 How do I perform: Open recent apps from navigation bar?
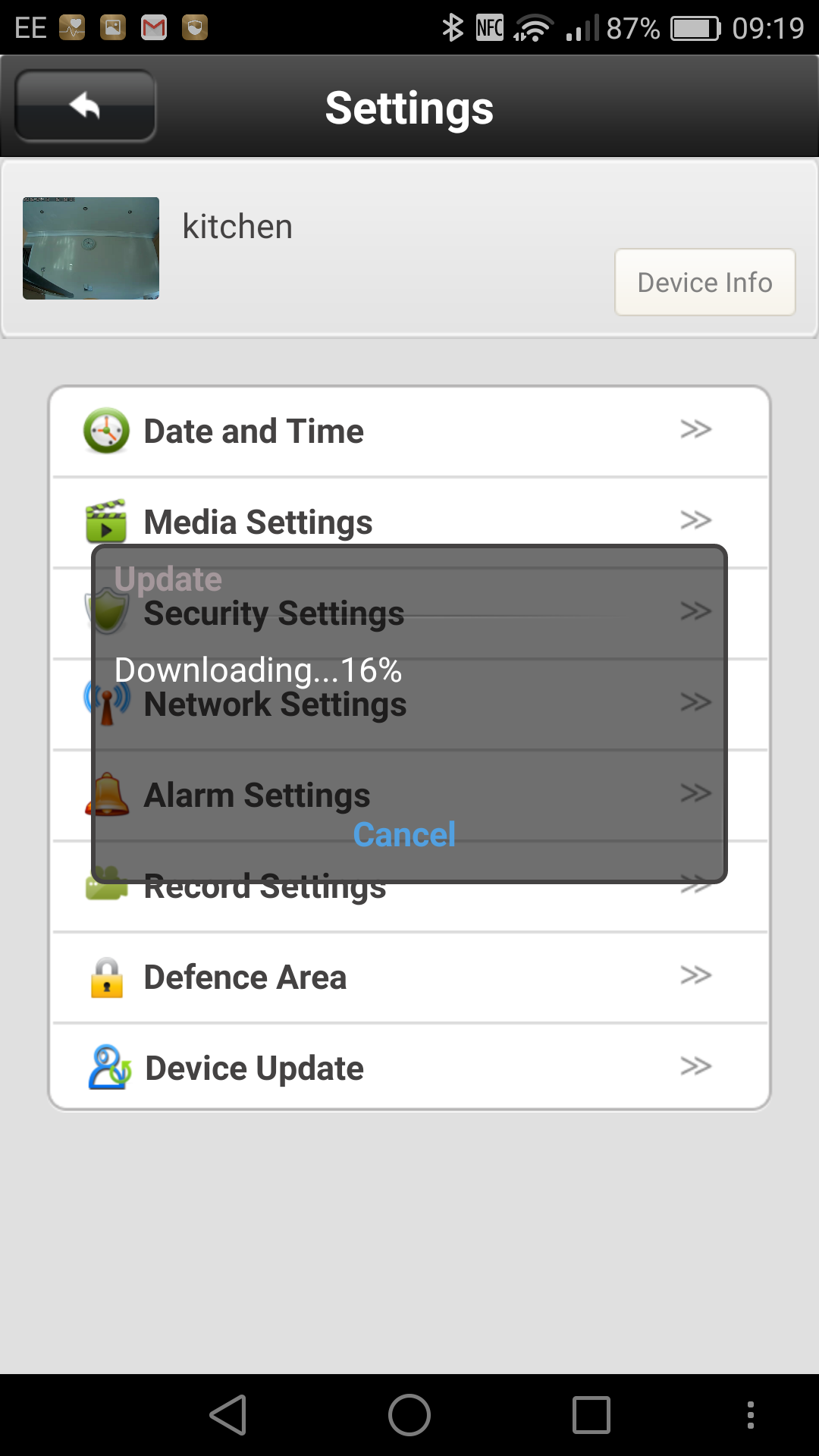[591, 1415]
